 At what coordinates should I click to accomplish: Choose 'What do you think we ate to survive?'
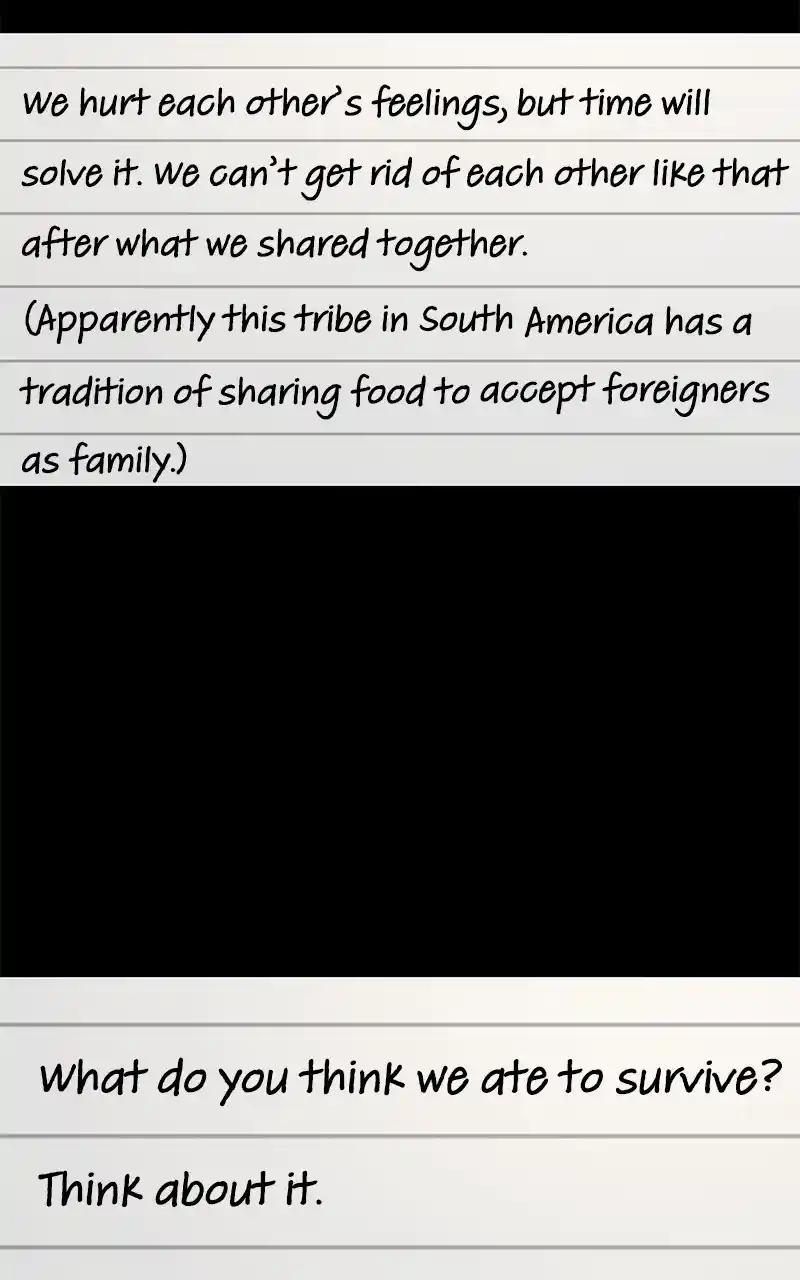[x=408, y=1080]
